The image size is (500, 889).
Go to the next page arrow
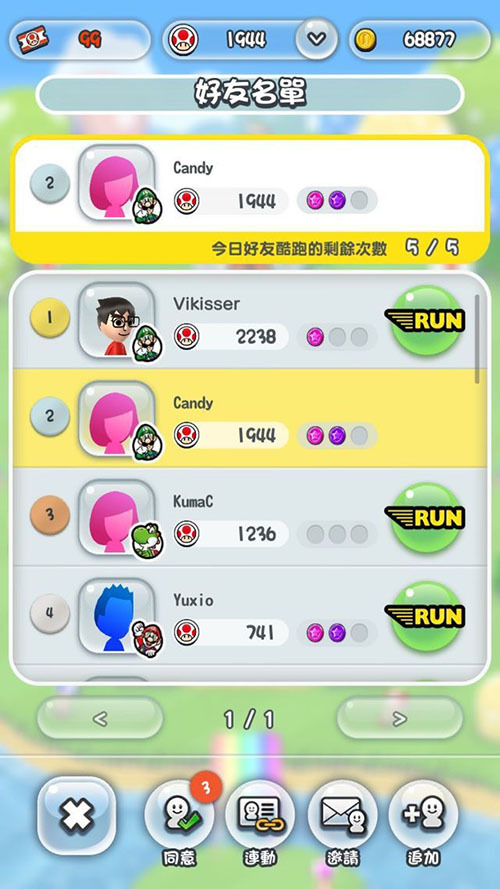[x=400, y=718]
